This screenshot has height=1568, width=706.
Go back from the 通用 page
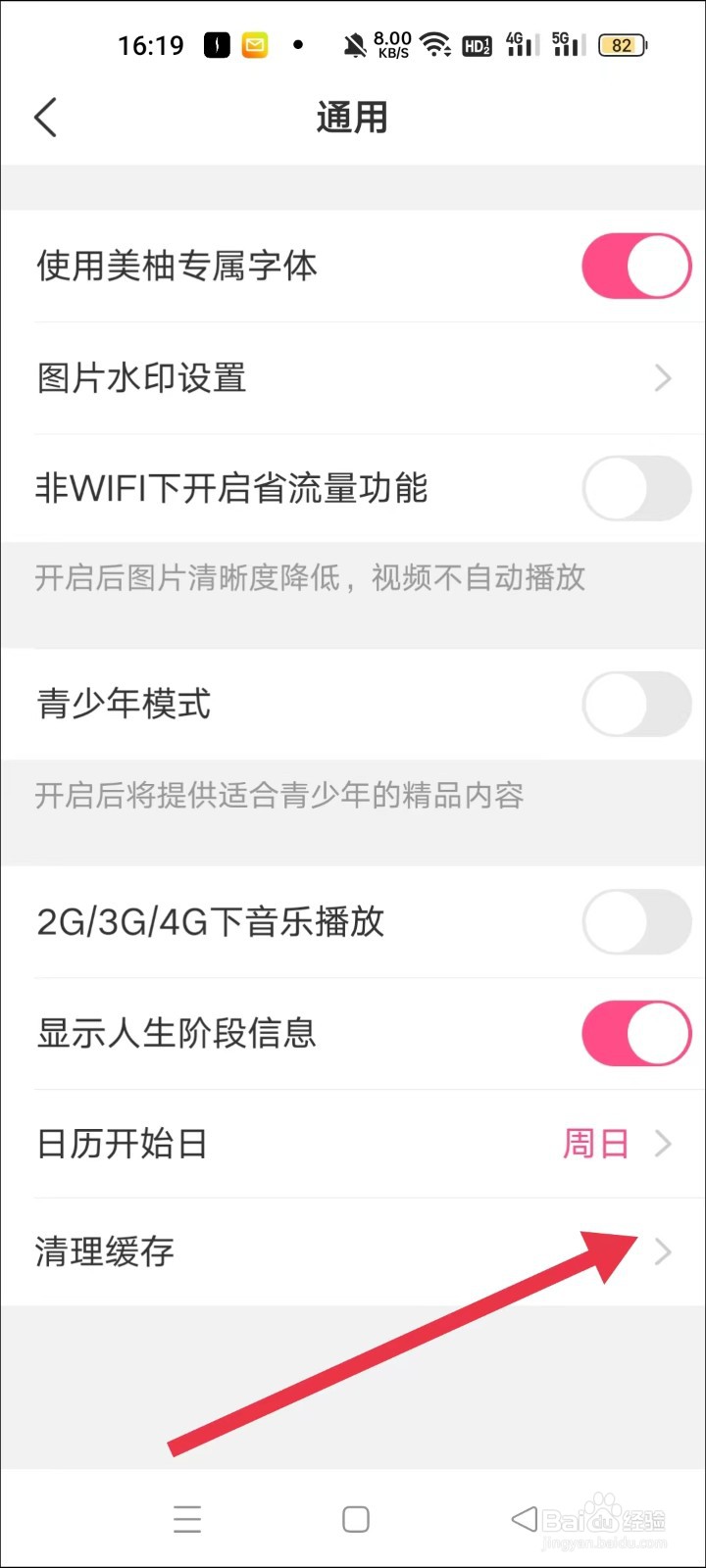(x=45, y=118)
